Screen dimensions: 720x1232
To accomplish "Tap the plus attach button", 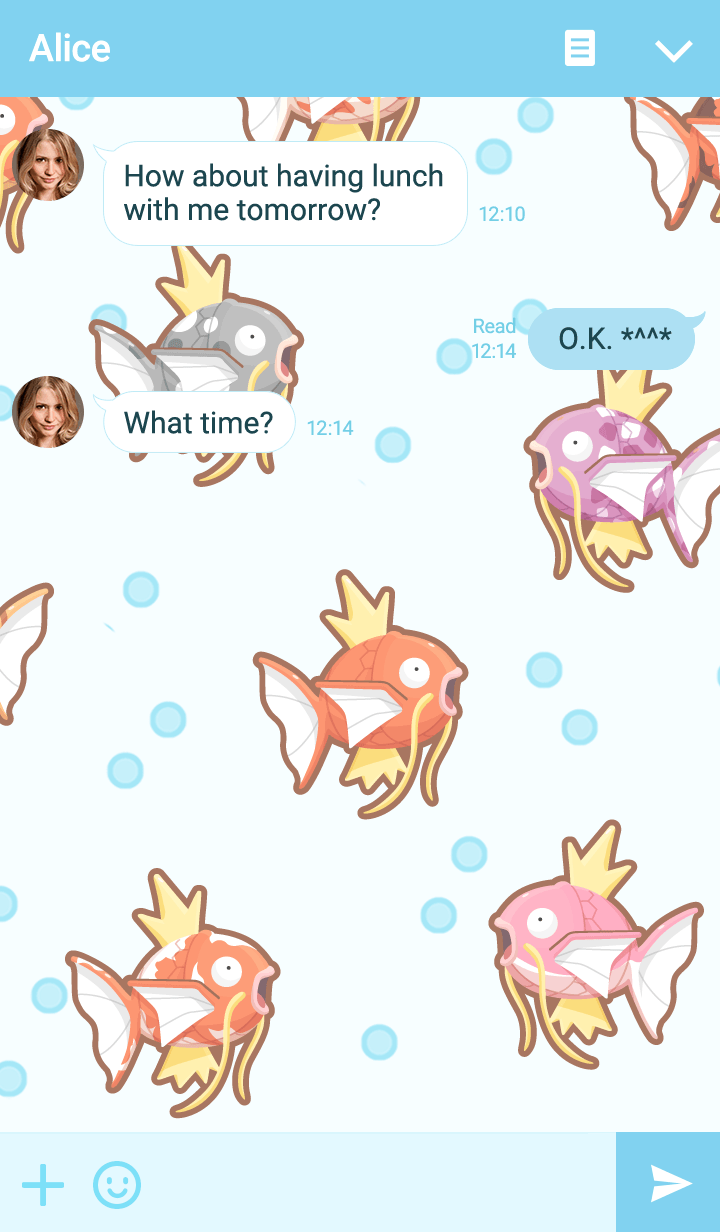I will [x=43, y=1185].
